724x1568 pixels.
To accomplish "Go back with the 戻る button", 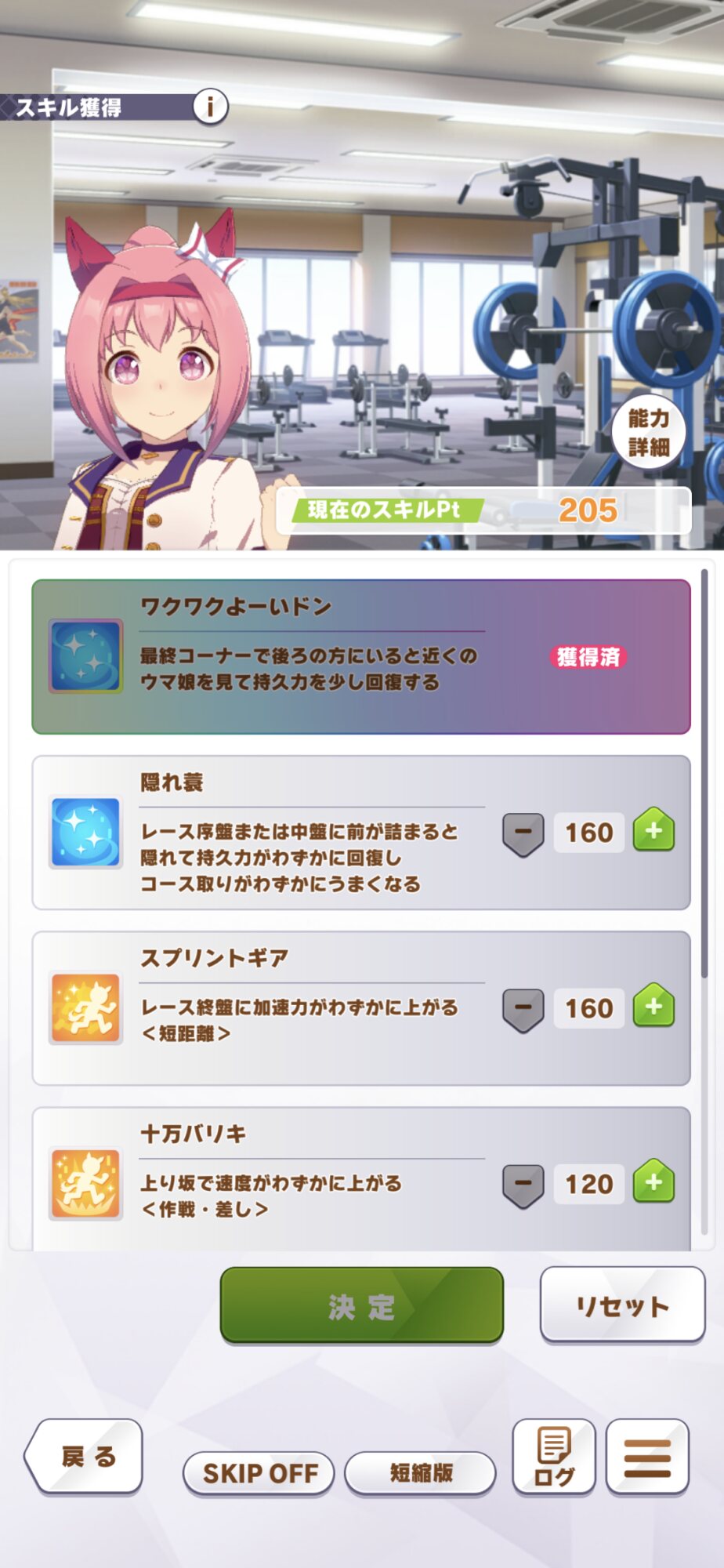I will [x=85, y=1457].
